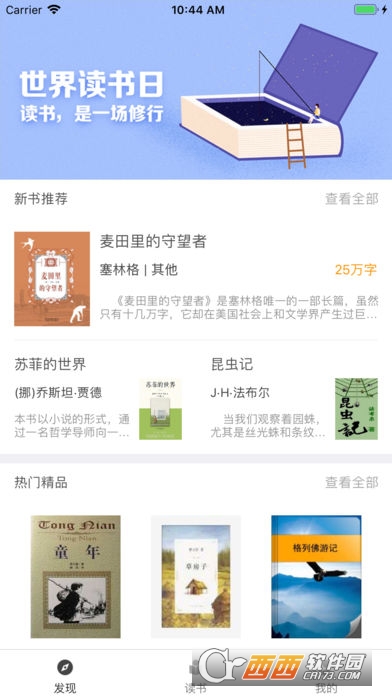Open the 格列佛游记 book cover

pyautogui.click(x=316, y=577)
